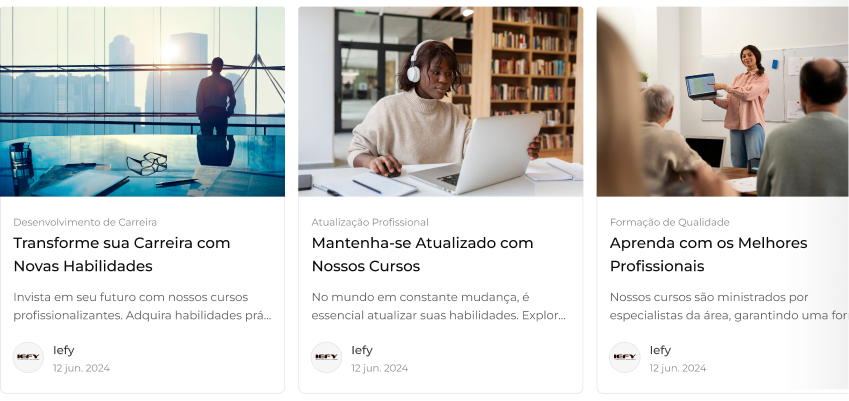Open the 'Mantenha-se Atualizado com Nossos Cursos' card

click(x=422, y=254)
